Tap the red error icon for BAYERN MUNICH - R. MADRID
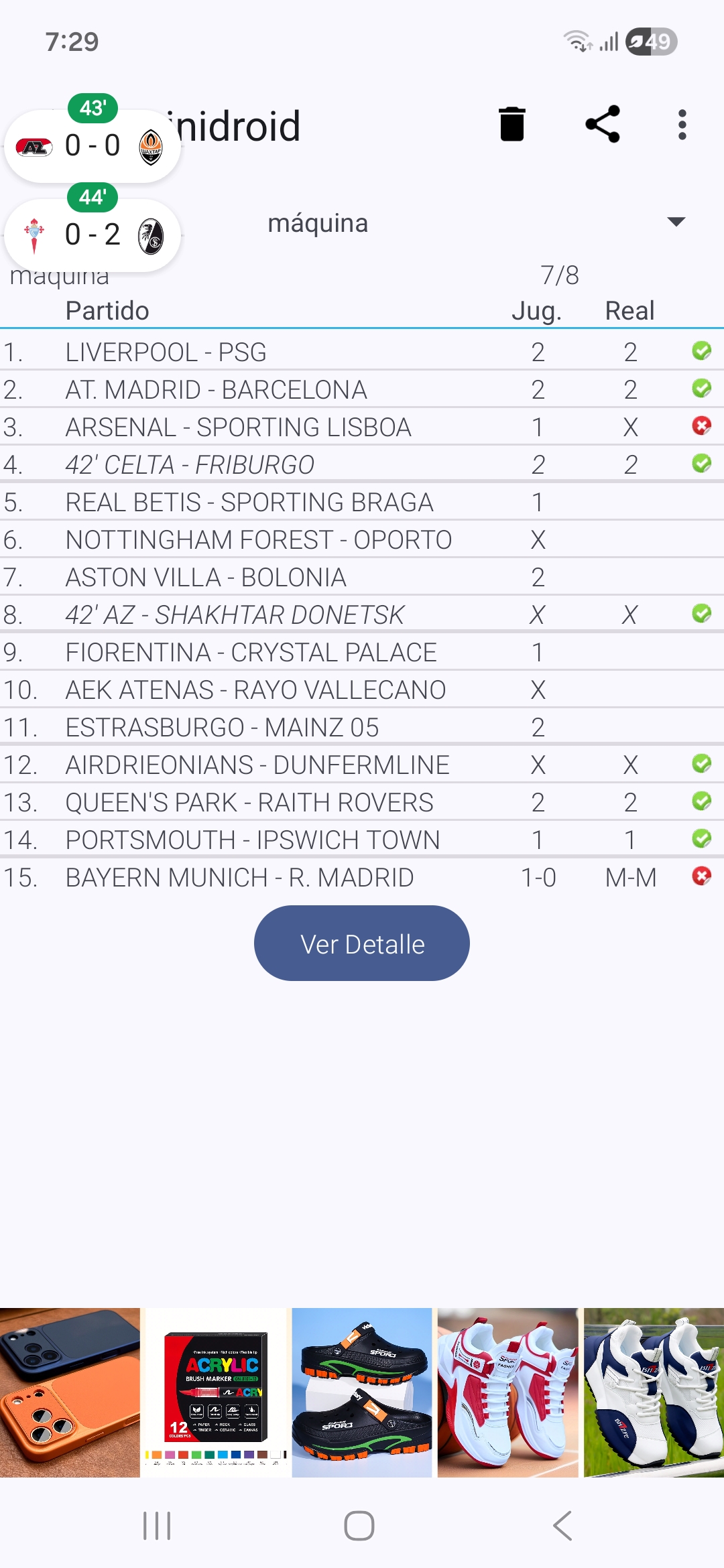Viewport: 724px width, 1568px height. point(702,877)
